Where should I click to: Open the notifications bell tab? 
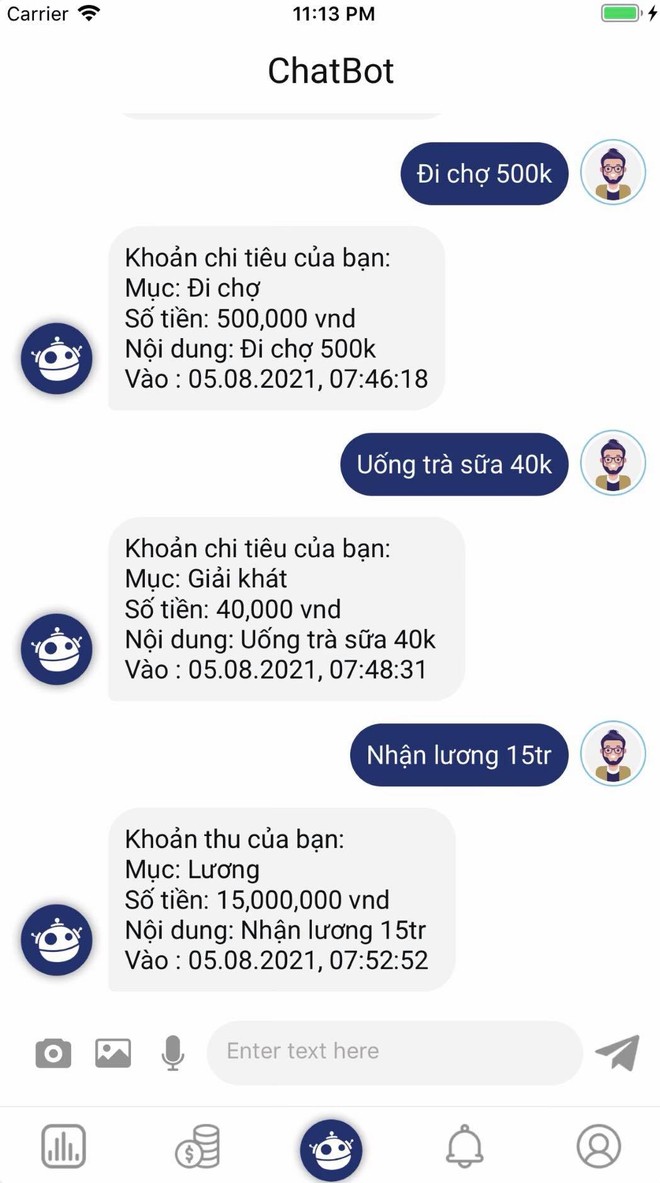(x=465, y=1146)
